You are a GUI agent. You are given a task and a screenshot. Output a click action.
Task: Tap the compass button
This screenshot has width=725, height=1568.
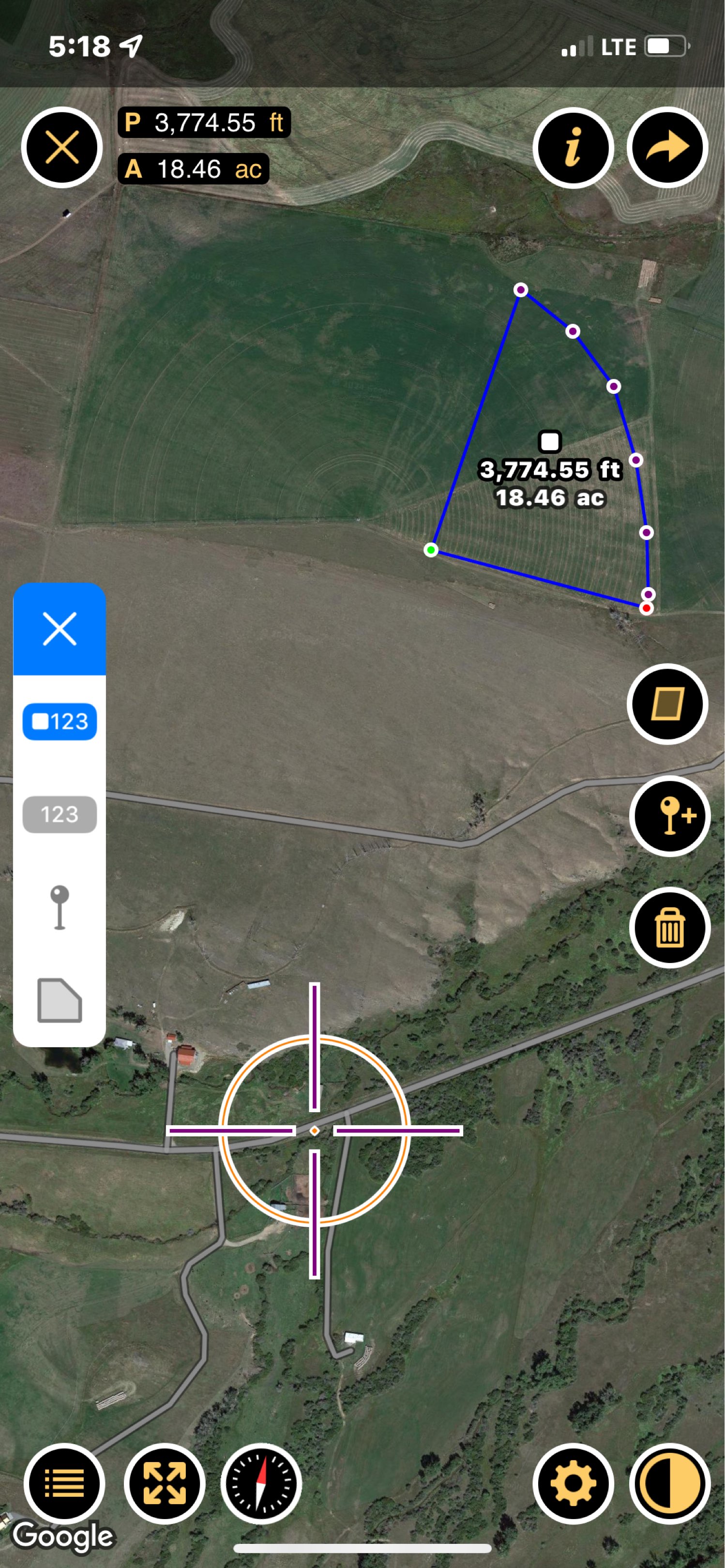[261, 1483]
